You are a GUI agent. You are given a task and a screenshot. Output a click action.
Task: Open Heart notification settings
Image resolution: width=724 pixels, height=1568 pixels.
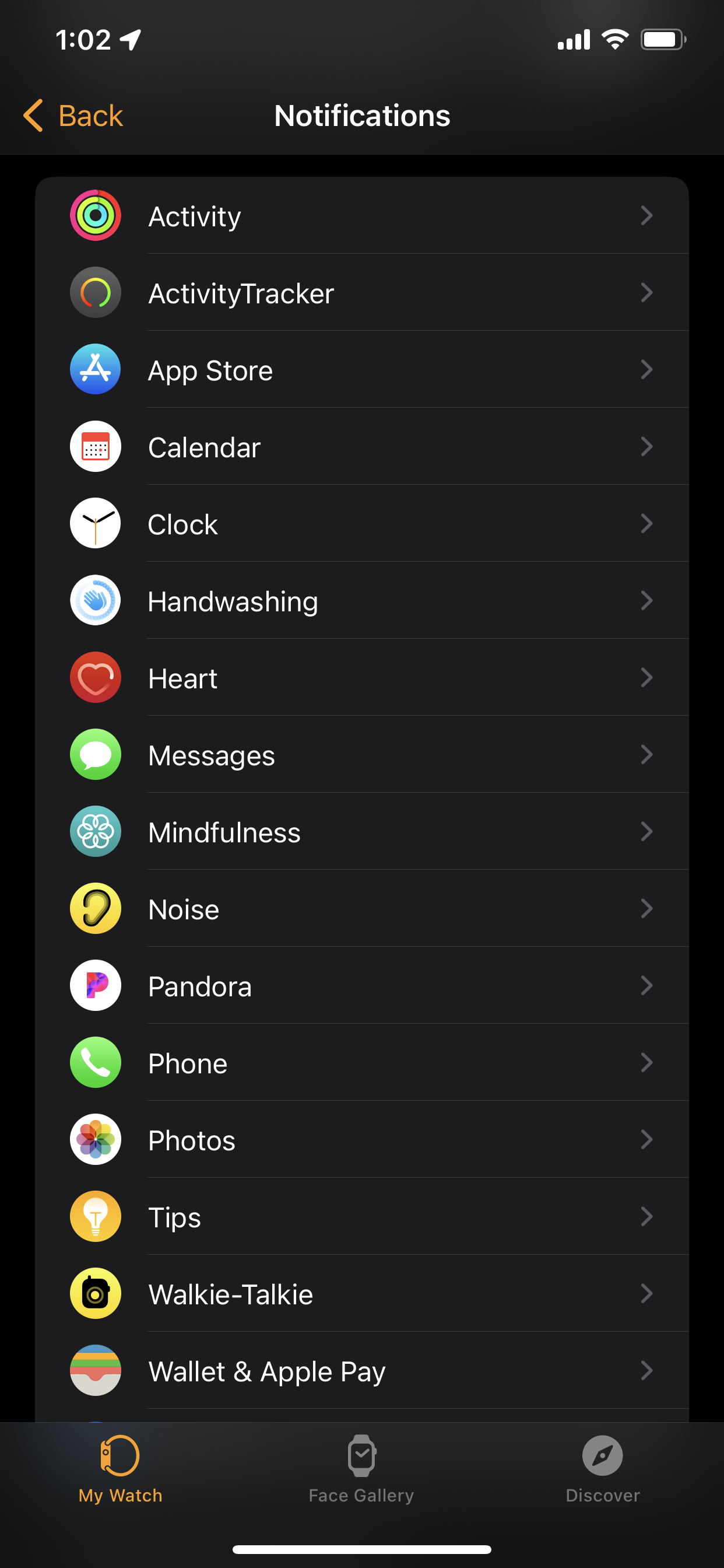click(x=361, y=678)
